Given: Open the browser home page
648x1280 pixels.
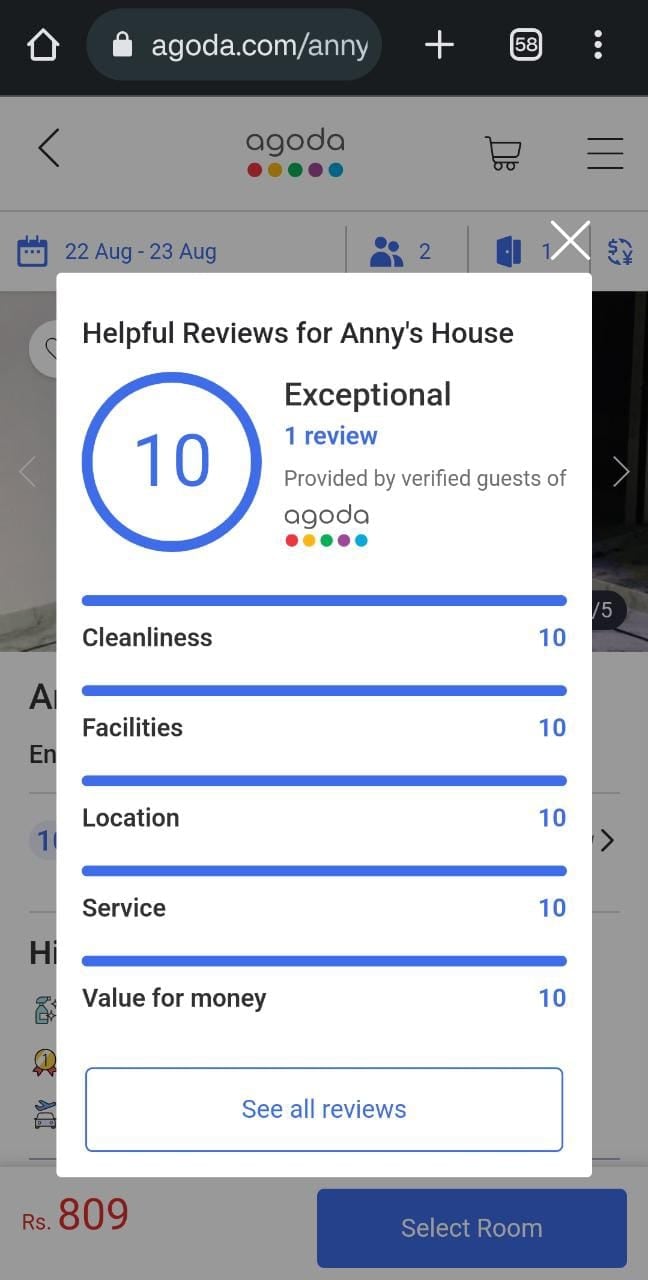Looking at the screenshot, I should pos(43,45).
